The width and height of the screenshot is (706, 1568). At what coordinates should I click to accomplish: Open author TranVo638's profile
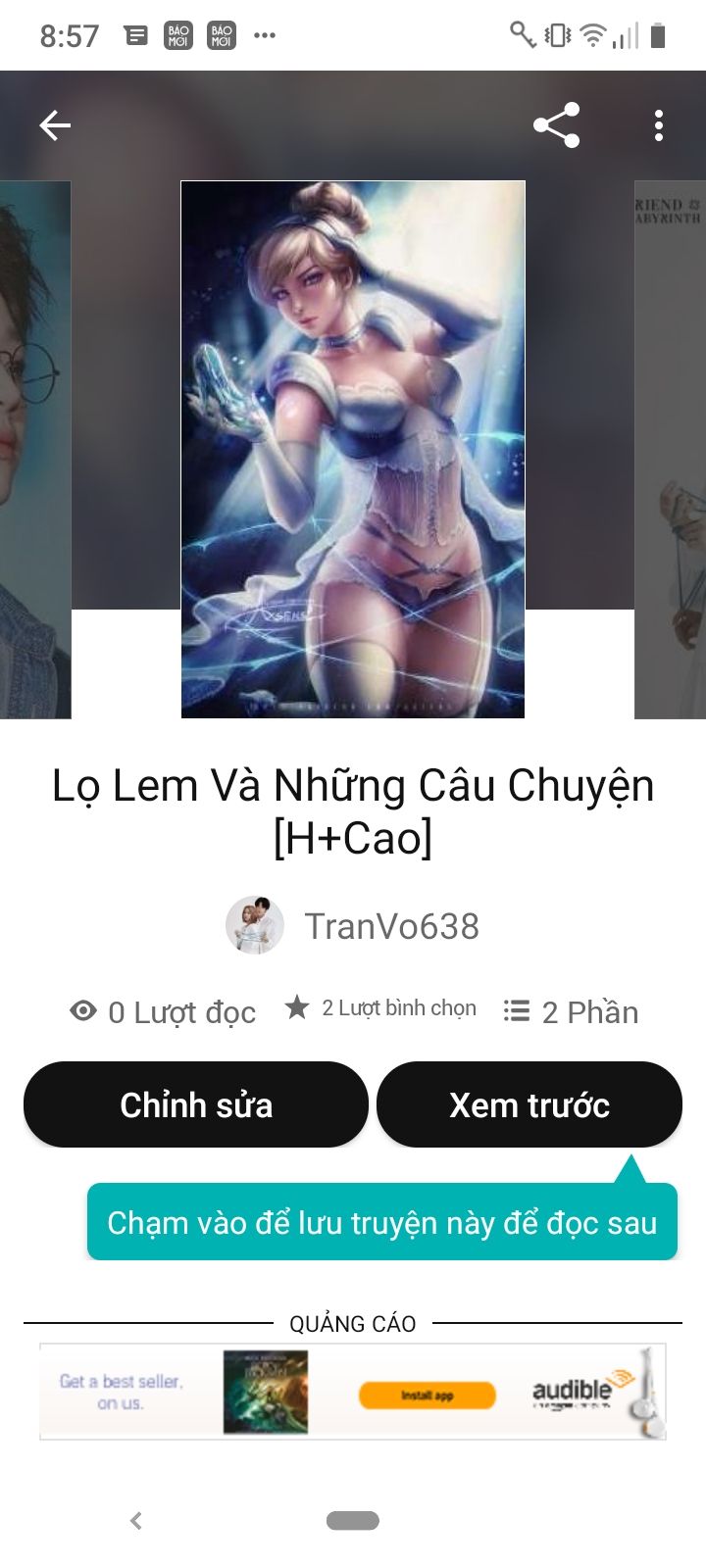pyautogui.click(x=353, y=925)
